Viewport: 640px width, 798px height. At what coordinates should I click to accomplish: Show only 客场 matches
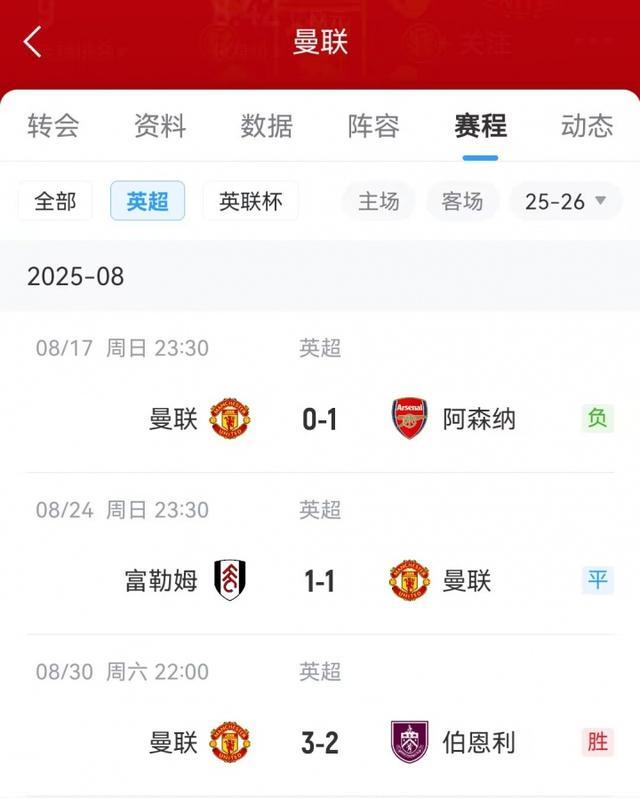(462, 201)
